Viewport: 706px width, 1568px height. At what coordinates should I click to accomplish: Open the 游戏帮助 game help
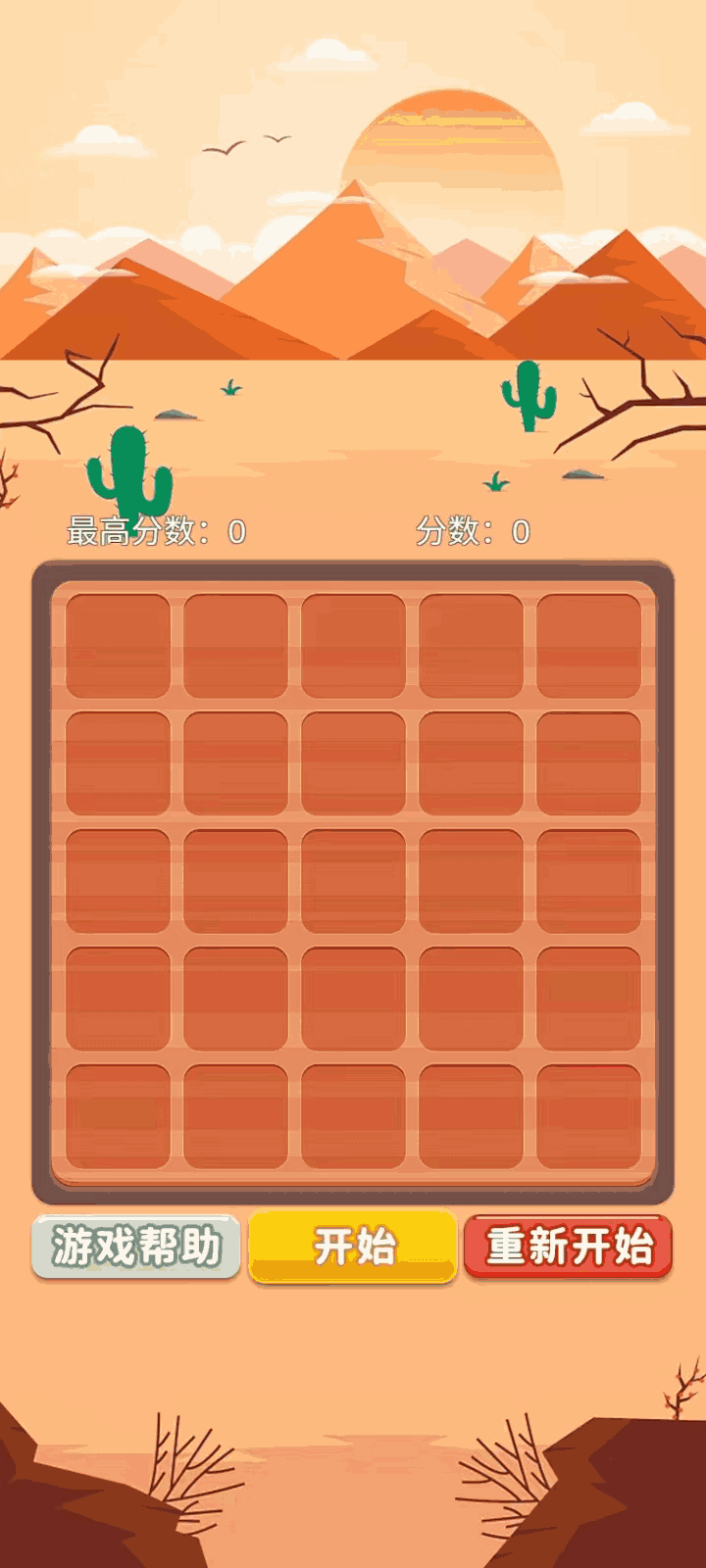(x=136, y=1247)
